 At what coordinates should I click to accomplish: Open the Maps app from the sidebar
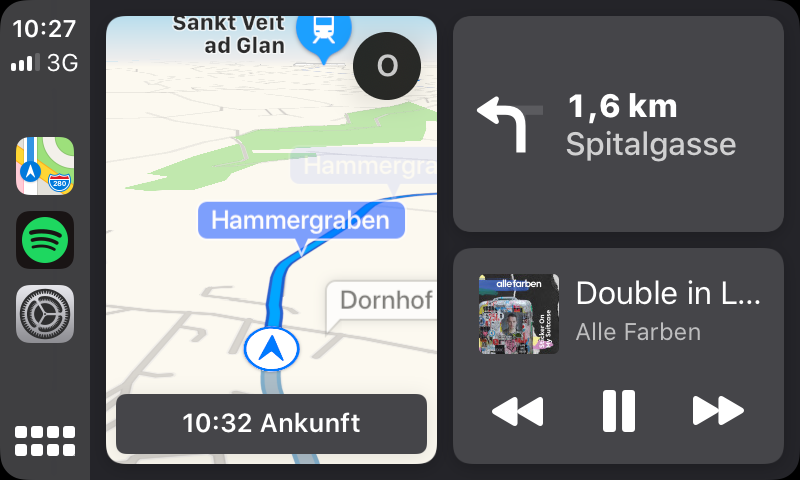click(45, 166)
